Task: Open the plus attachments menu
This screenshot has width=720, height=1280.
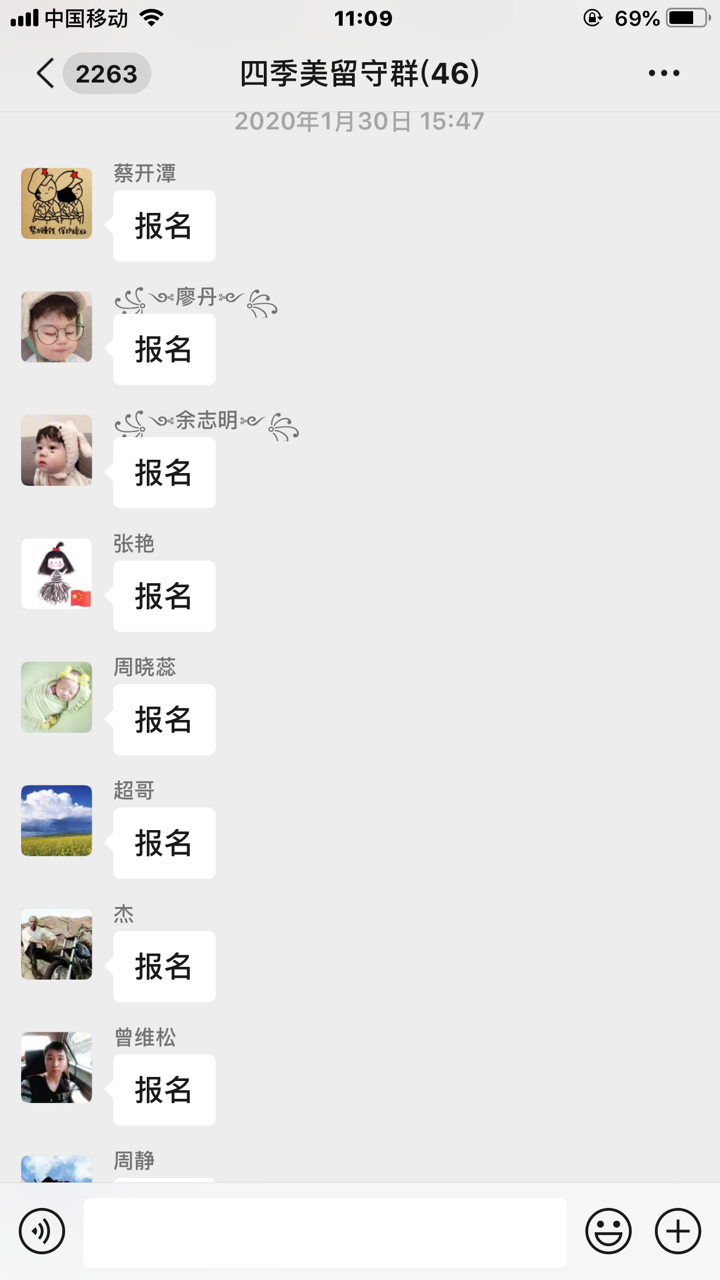Action: point(678,1231)
